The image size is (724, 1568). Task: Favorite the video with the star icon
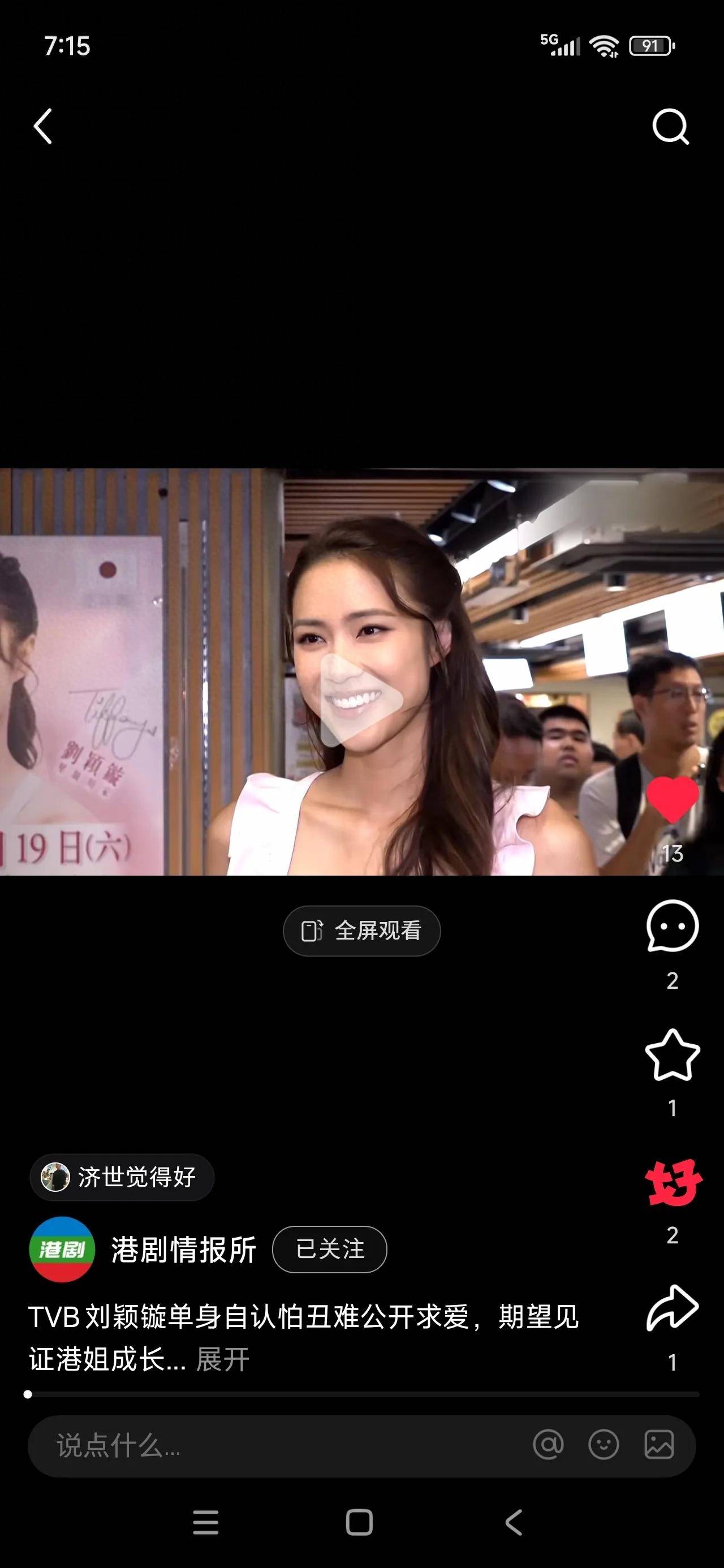point(672,1056)
